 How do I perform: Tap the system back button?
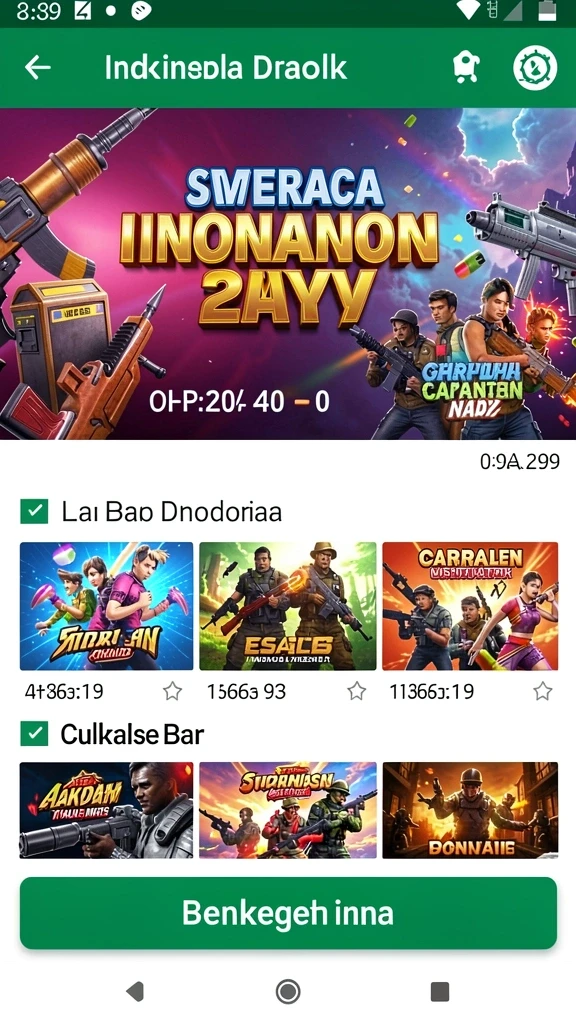coord(135,991)
